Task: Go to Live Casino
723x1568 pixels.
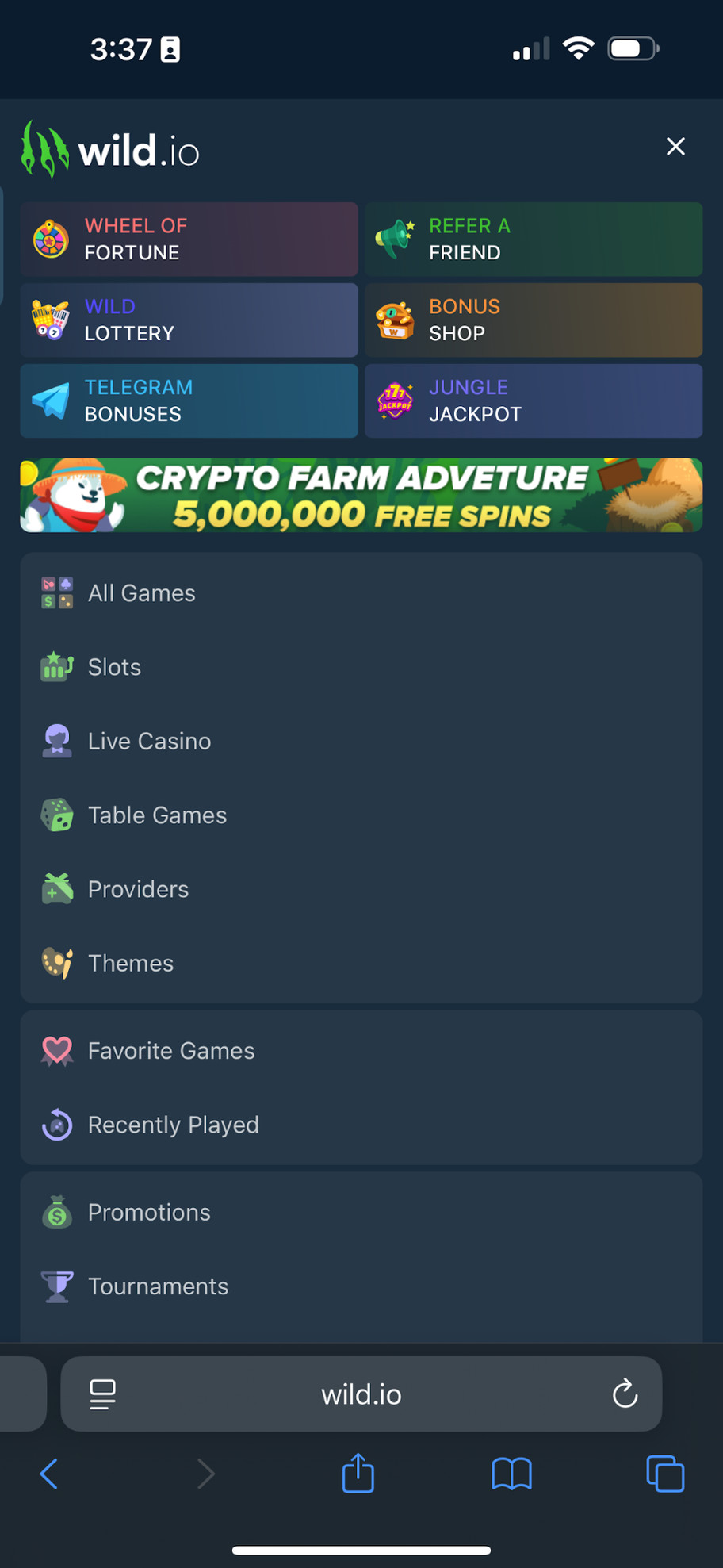Action: [149, 742]
